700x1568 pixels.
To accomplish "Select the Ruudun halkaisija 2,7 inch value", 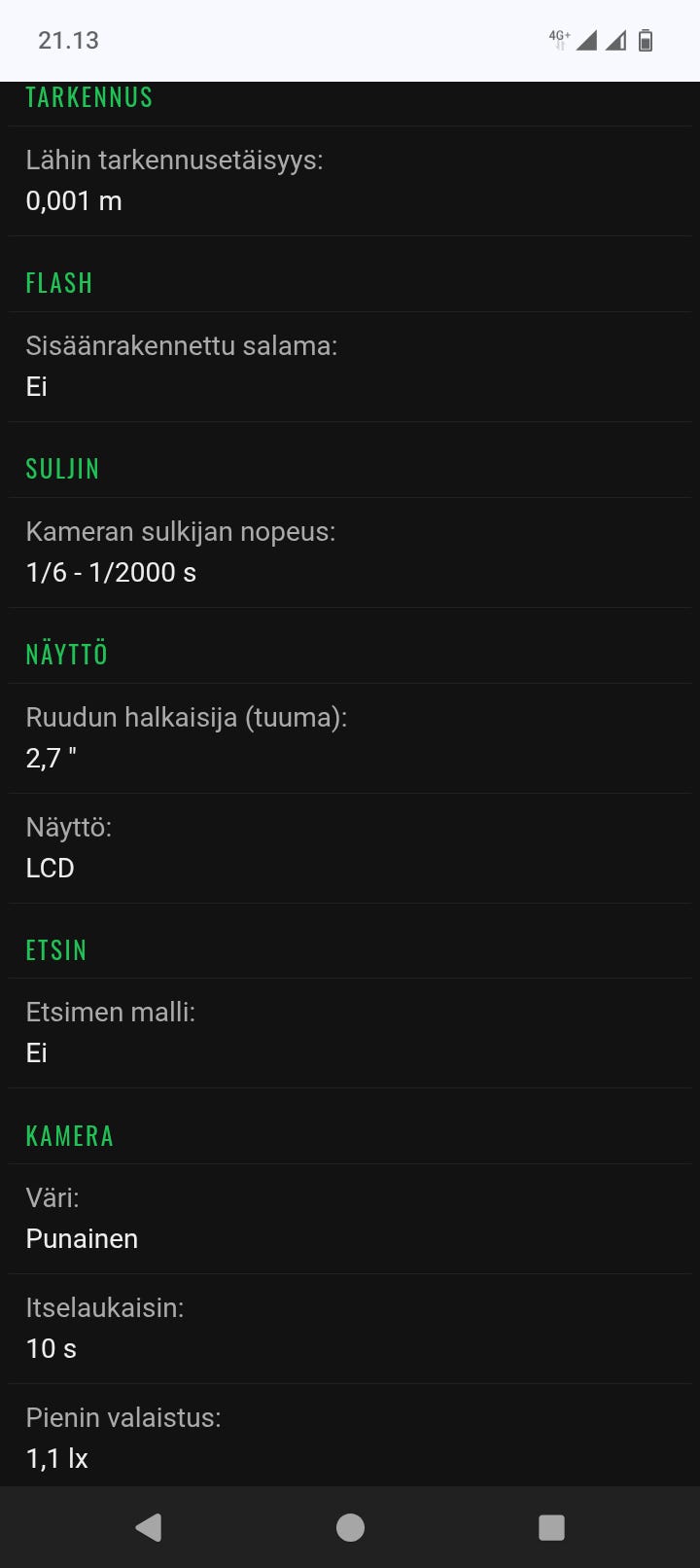I will tap(53, 758).
